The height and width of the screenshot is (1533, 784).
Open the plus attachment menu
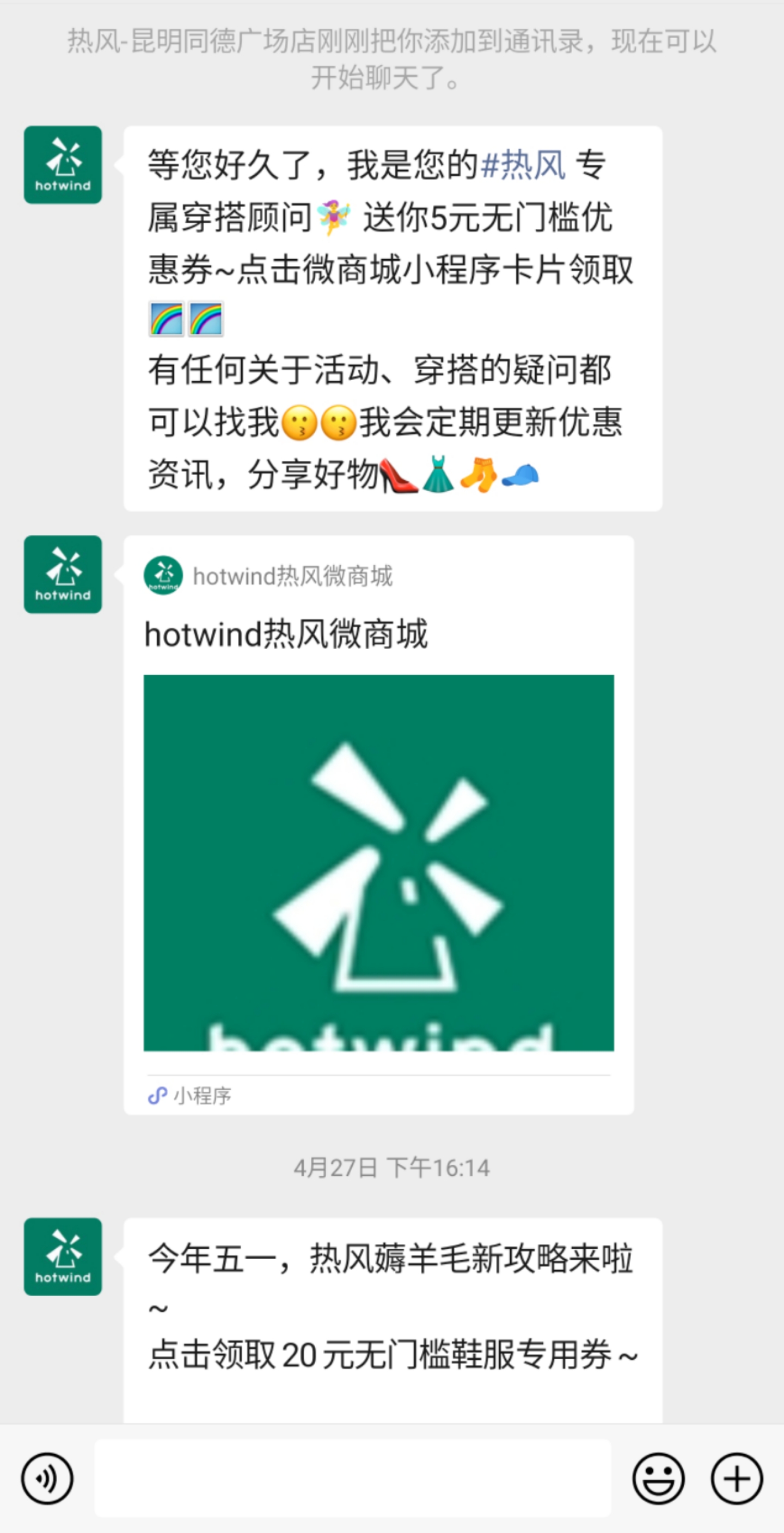pyautogui.click(x=737, y=1478)
